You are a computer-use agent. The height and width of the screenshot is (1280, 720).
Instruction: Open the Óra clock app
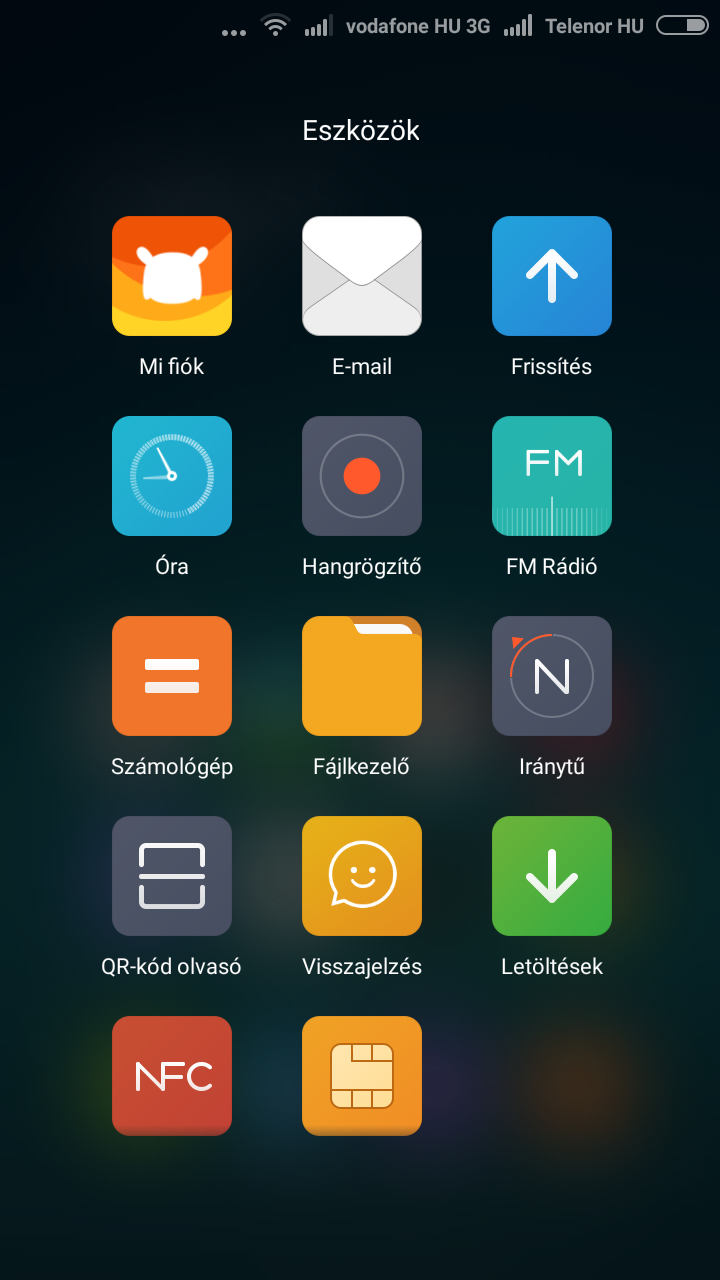coord(172,476)
